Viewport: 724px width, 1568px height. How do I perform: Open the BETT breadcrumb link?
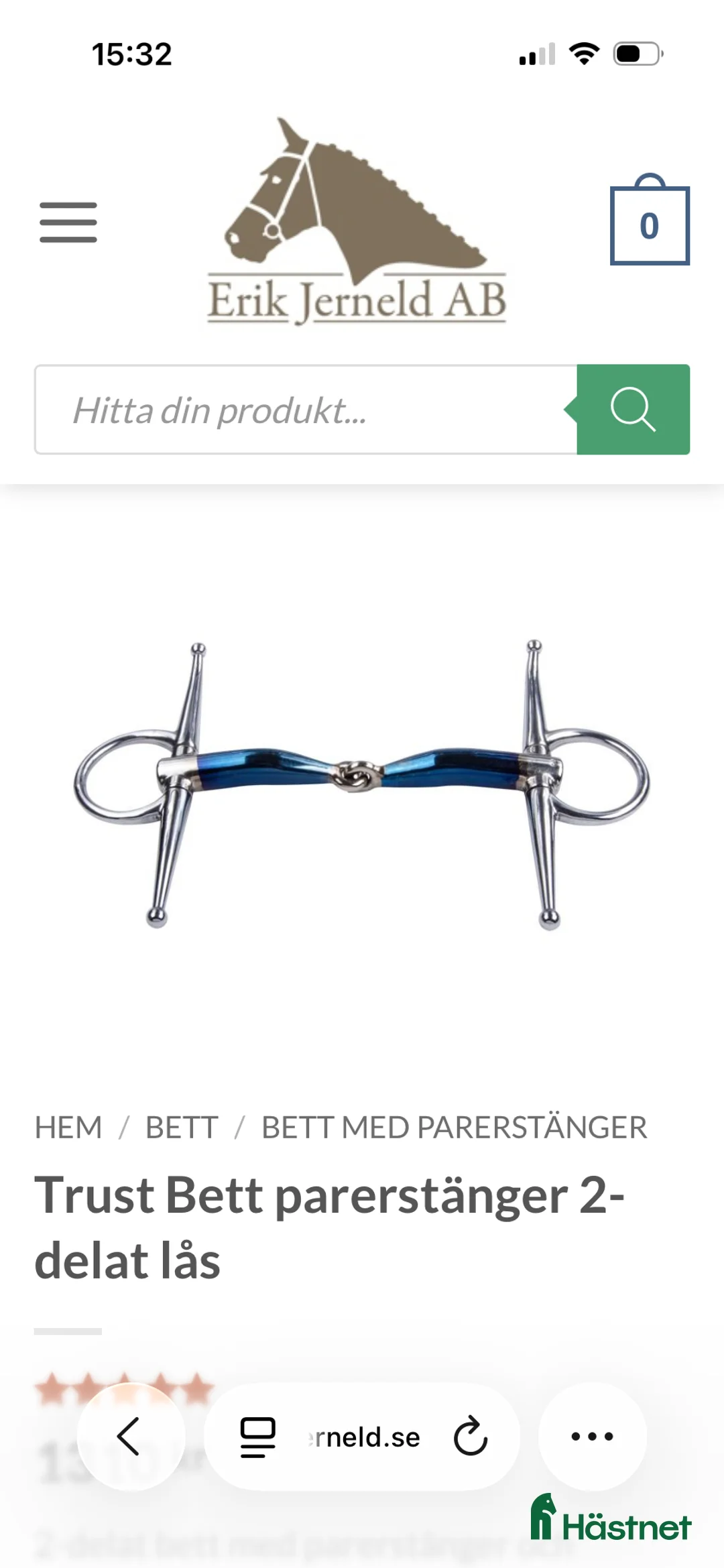click(182, 1128)
